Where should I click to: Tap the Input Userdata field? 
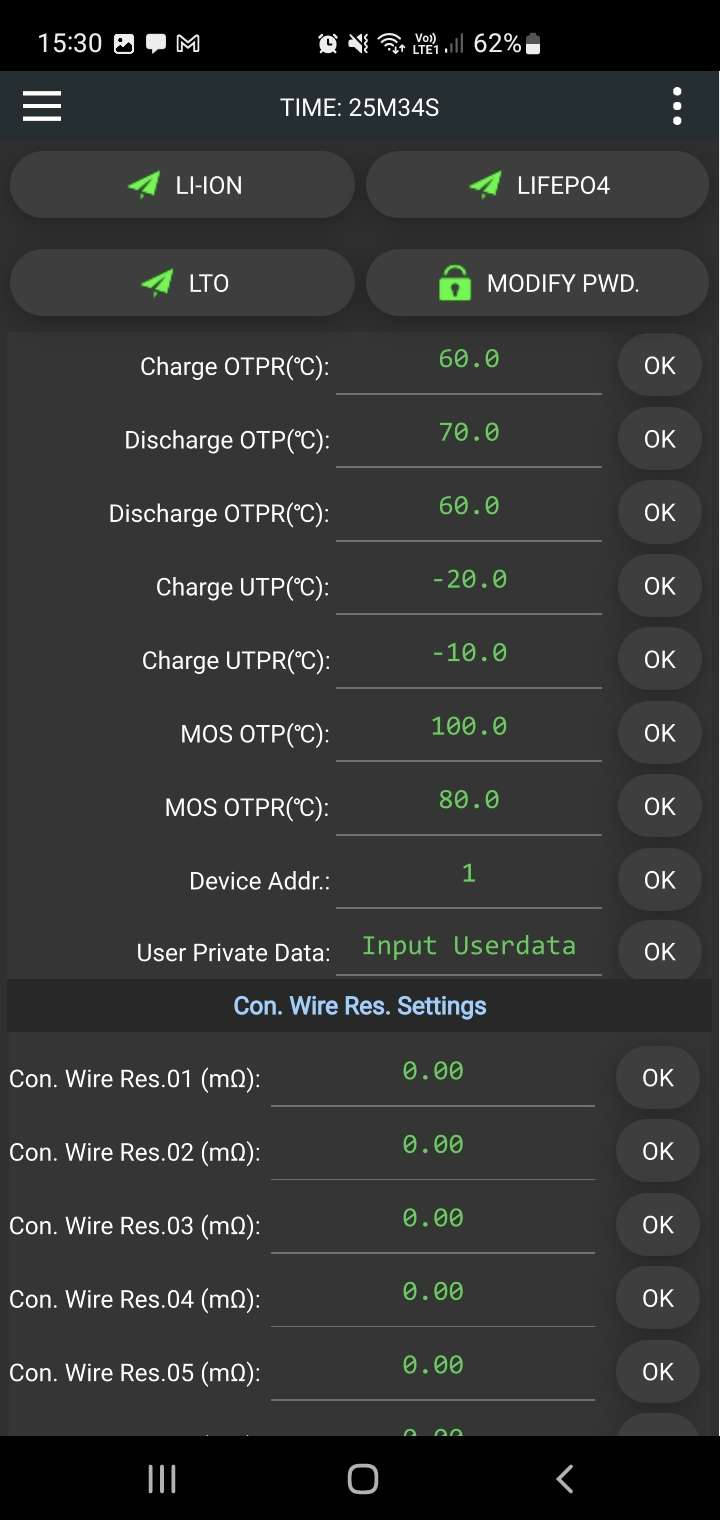point(469,945)
